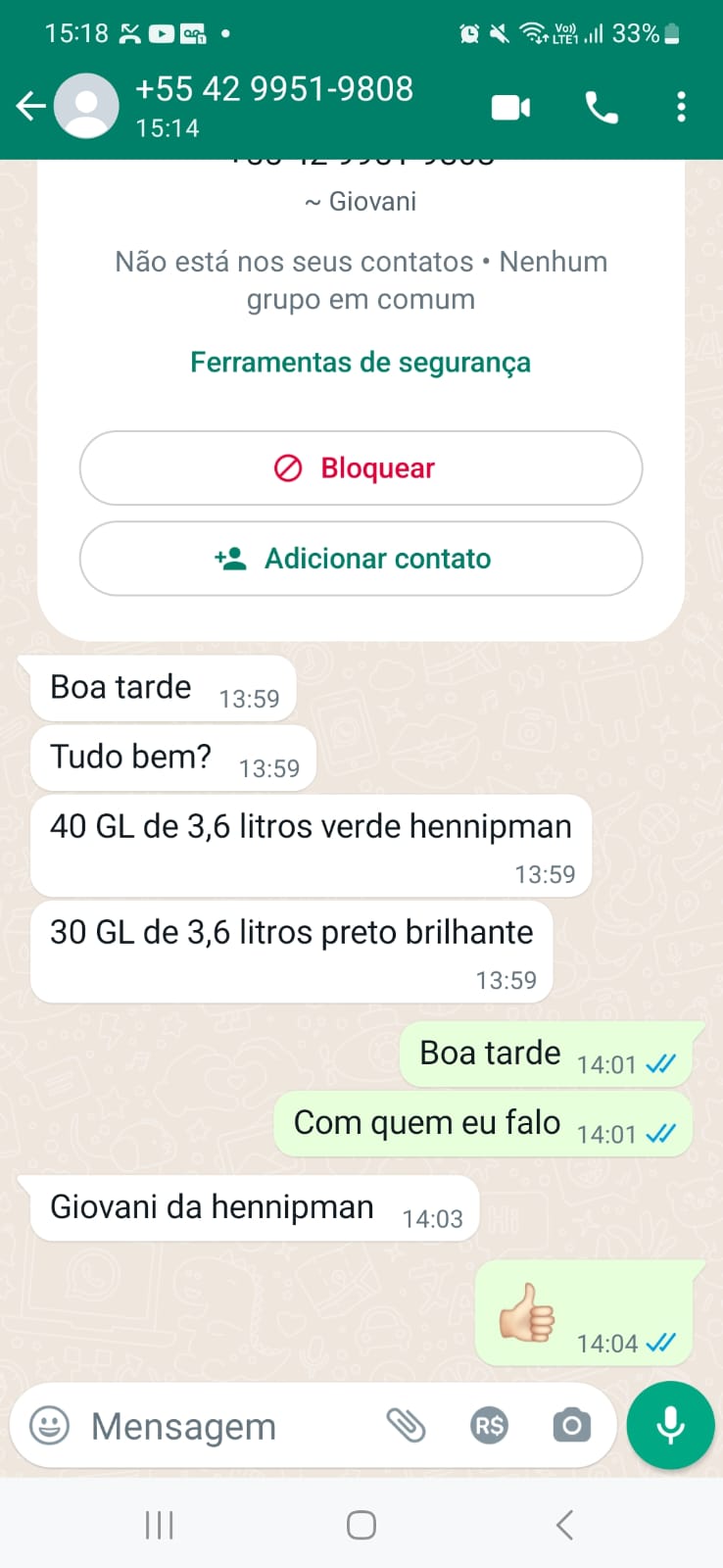The height and width of the screenshot is (1568, 723).
Task: Open recent apps from the navigation bar
Action: coord(159,1525)
